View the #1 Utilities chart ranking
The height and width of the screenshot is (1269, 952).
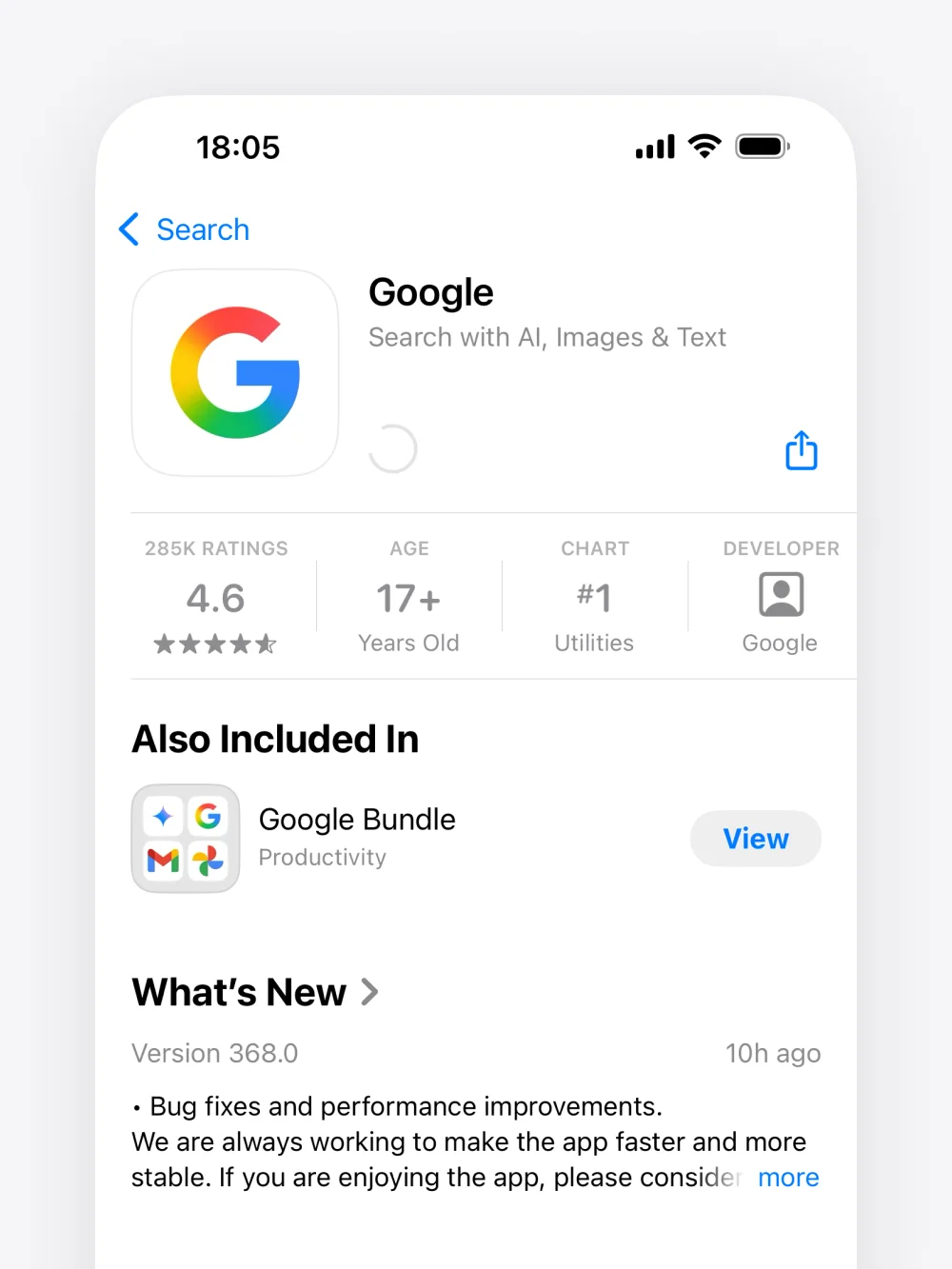[594, 600]
